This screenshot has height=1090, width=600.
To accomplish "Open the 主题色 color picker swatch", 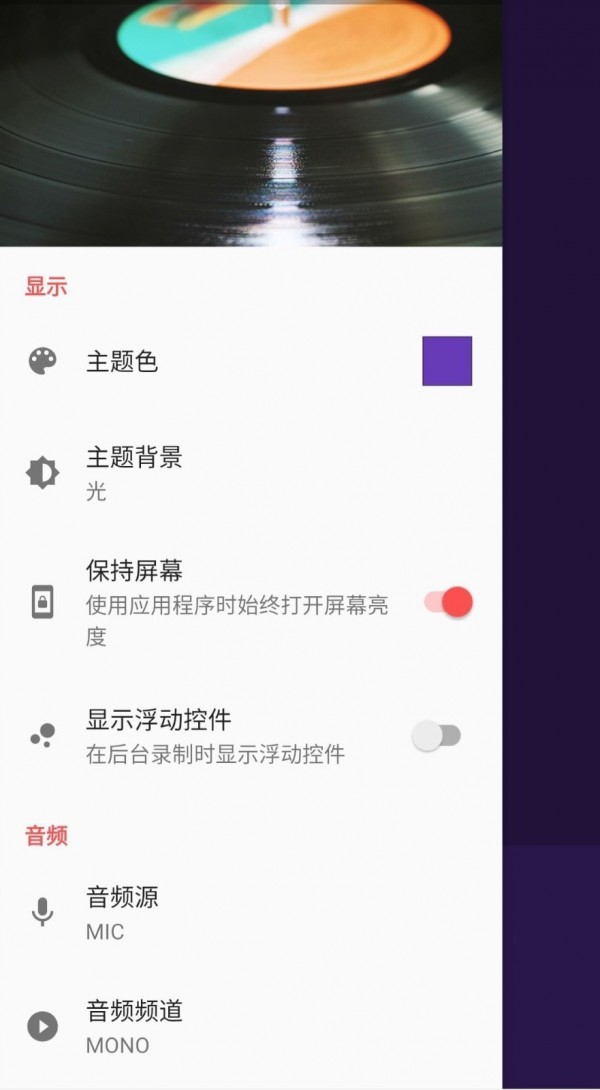I will coord(446,361).
